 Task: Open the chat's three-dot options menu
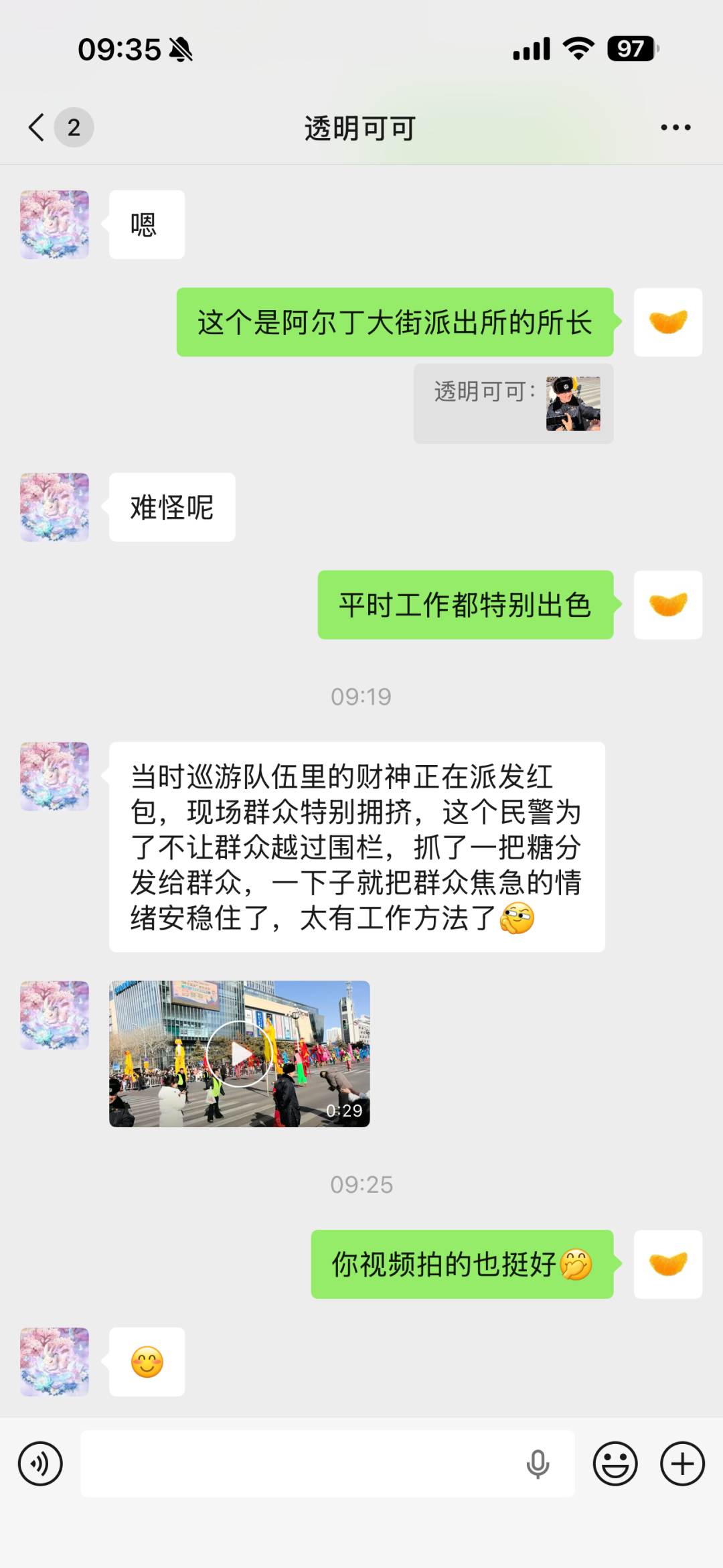(x=675, y=127)
